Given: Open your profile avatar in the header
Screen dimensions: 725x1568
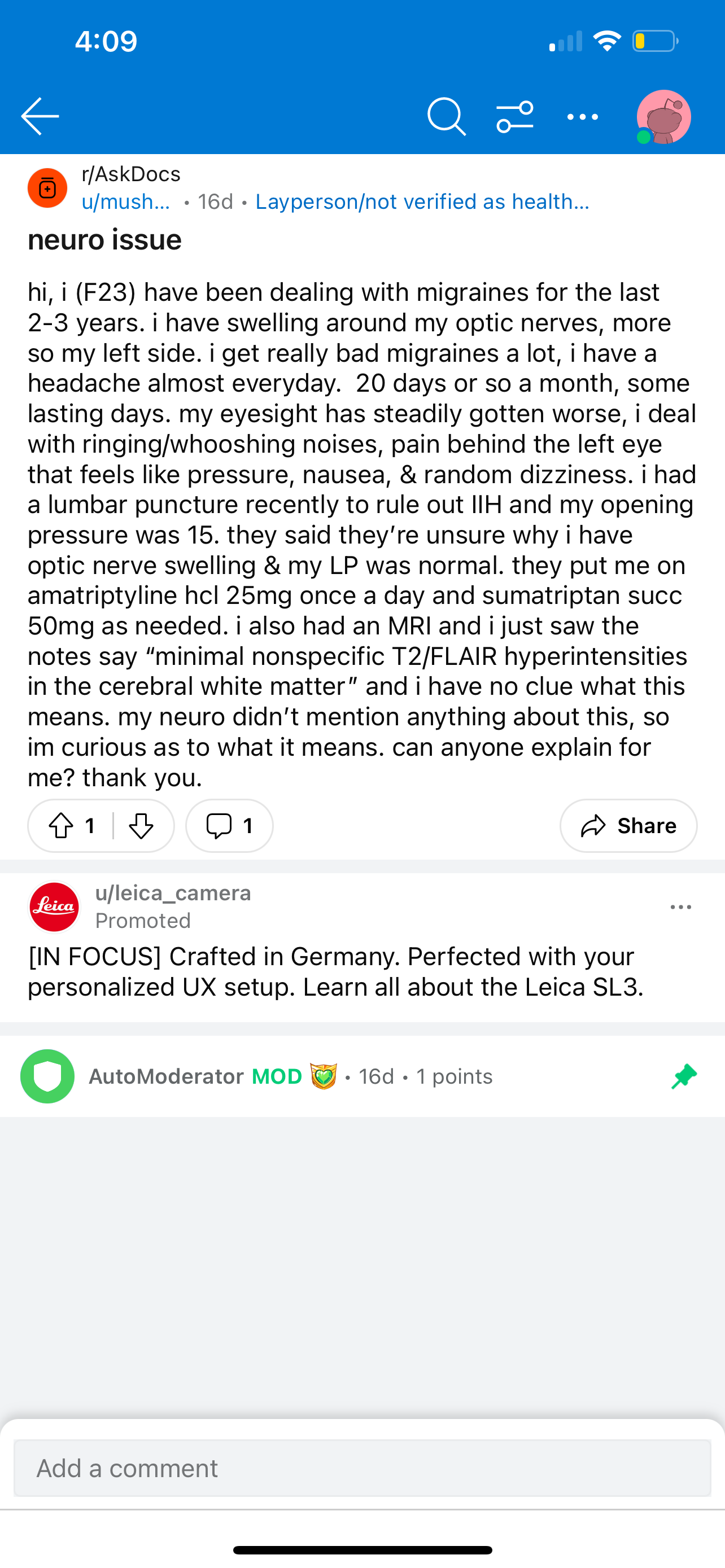Looking at the screenshot, I should 663,116.
